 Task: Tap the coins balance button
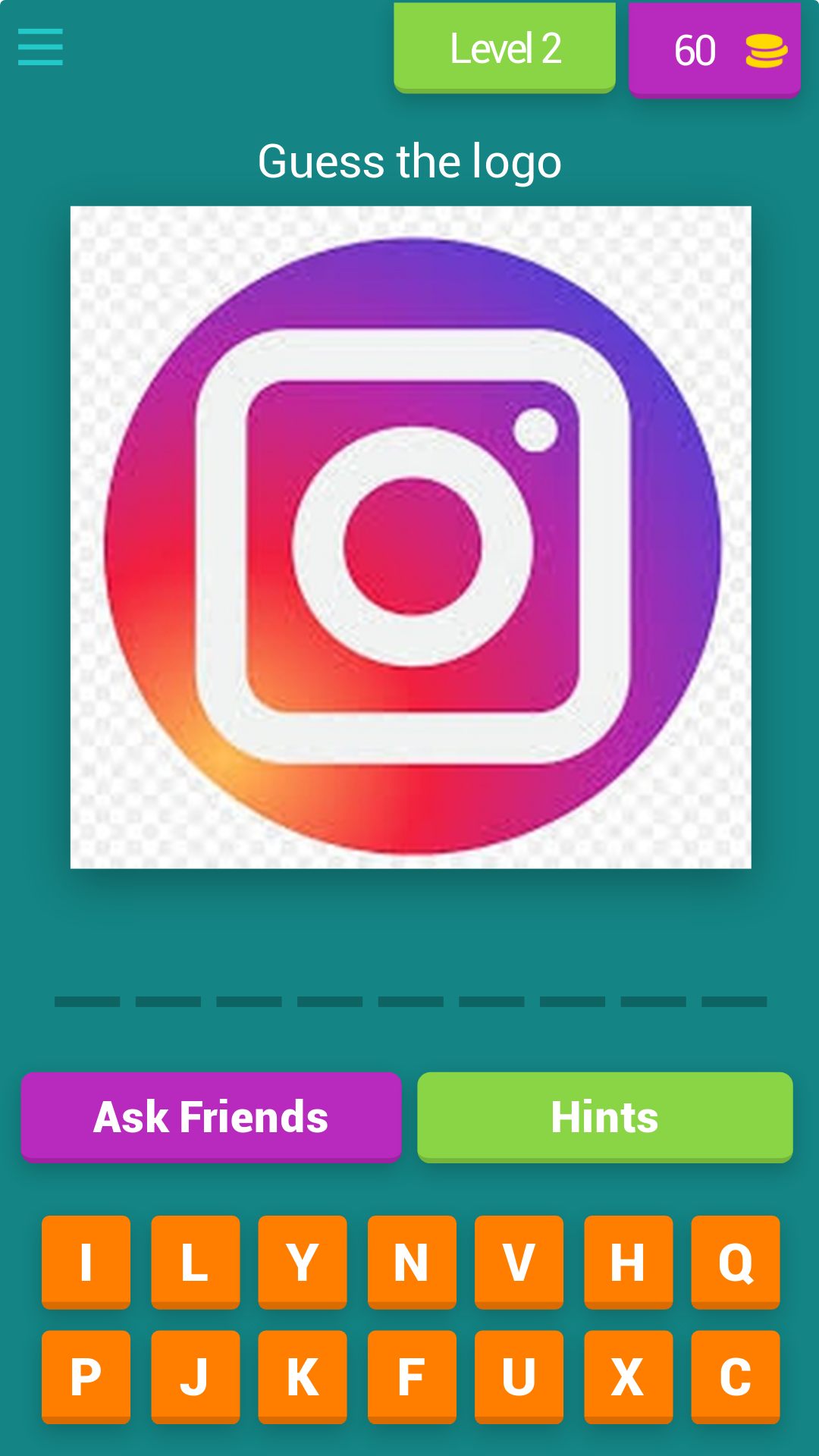(x=714, y=50)
